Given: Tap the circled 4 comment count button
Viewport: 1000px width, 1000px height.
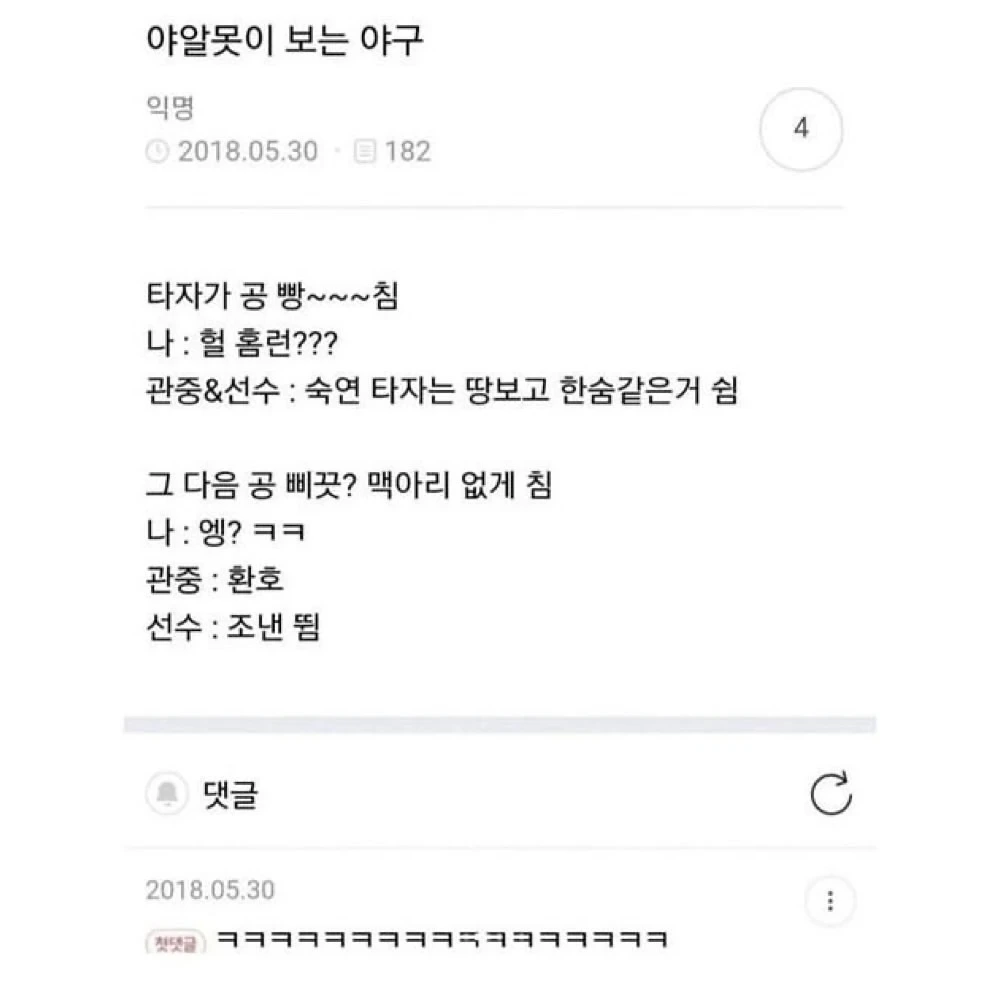Looking at the screenshot, I should coord(801,130).
